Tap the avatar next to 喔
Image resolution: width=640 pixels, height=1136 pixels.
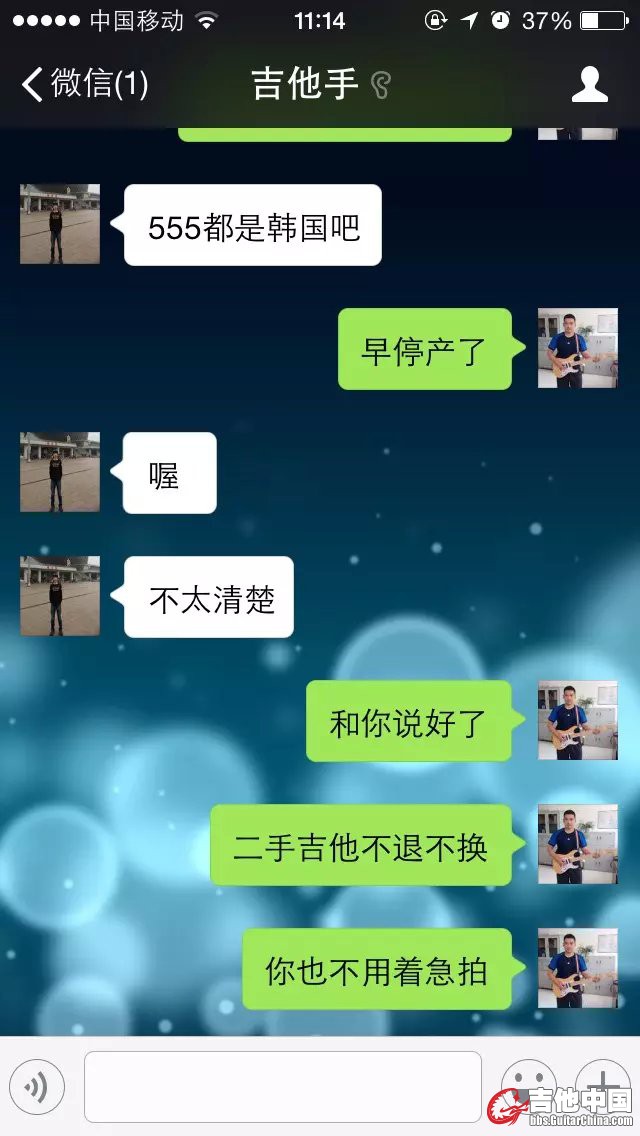[60, 472]
